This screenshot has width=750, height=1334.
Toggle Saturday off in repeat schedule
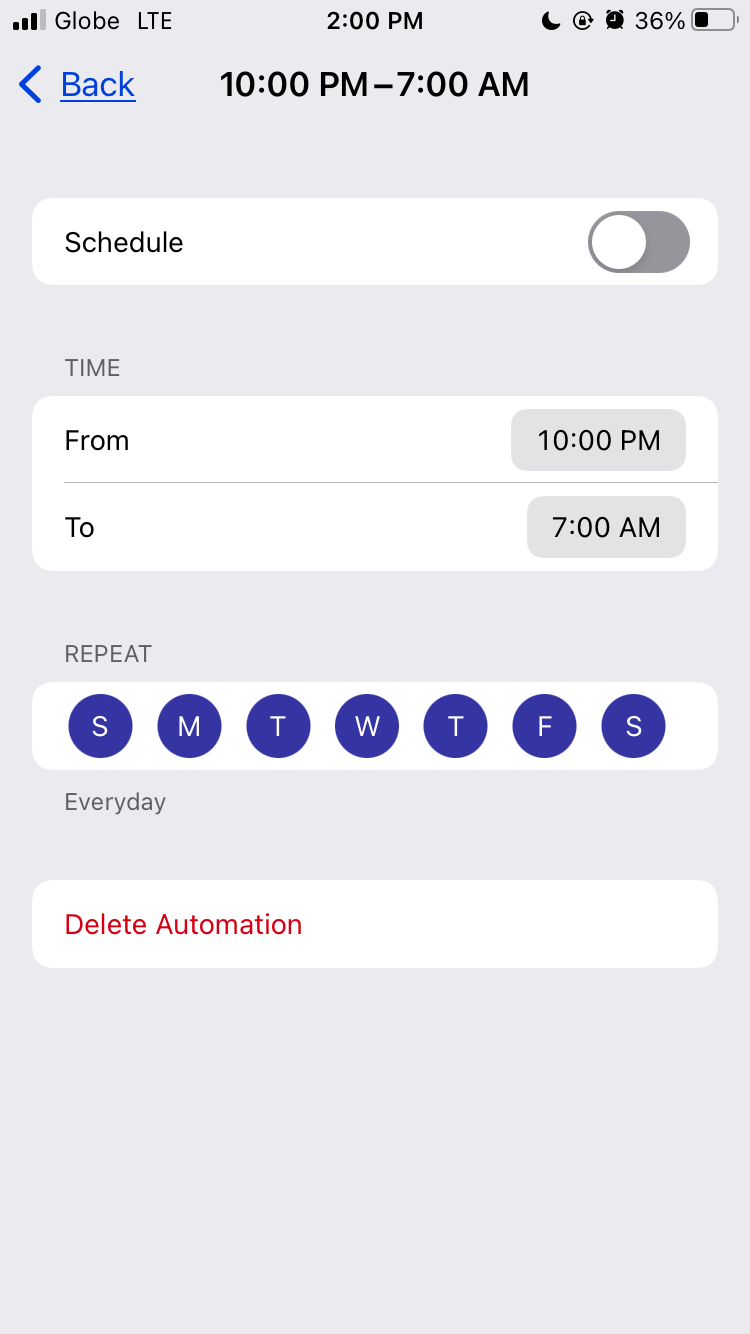[x=633, y=726]
